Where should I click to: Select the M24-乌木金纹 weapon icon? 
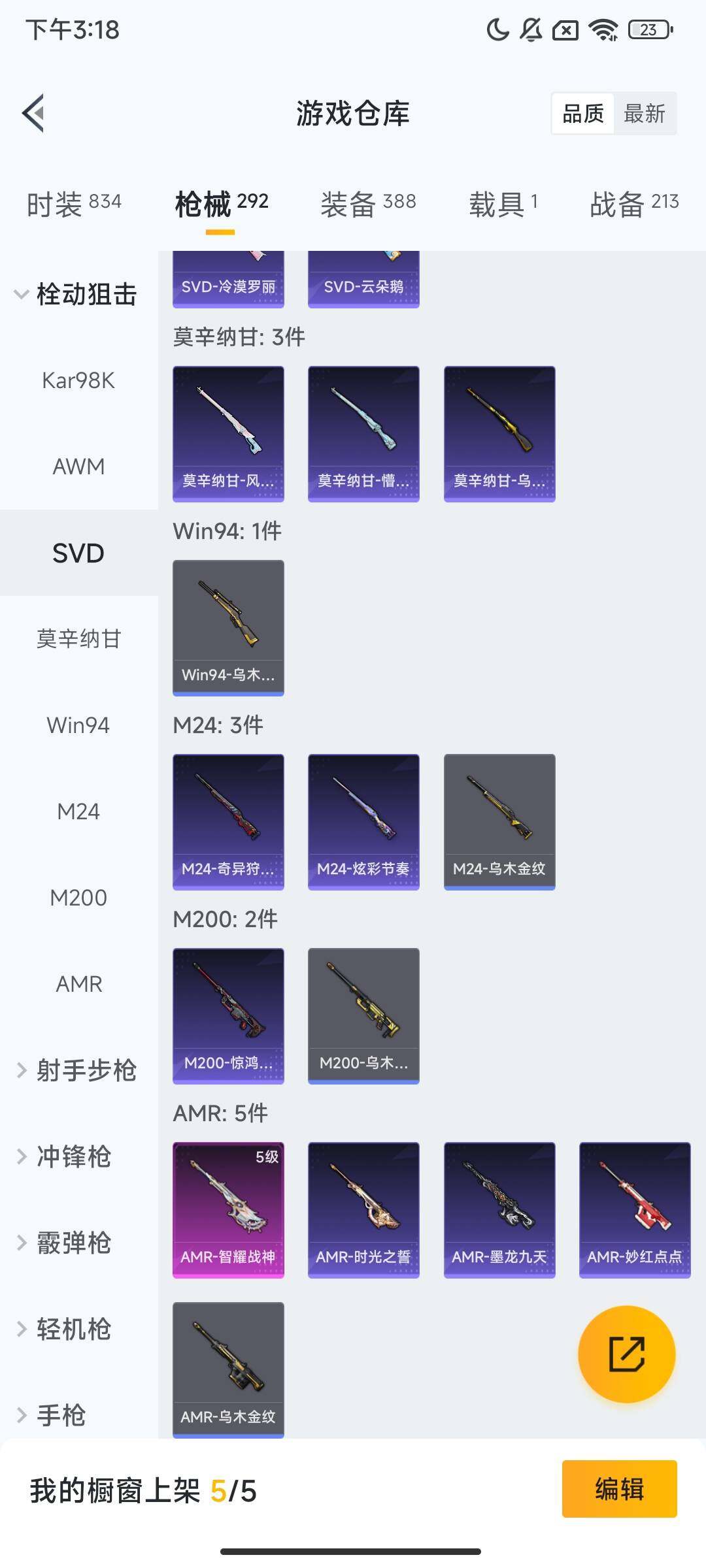click(x=499, y=821)
